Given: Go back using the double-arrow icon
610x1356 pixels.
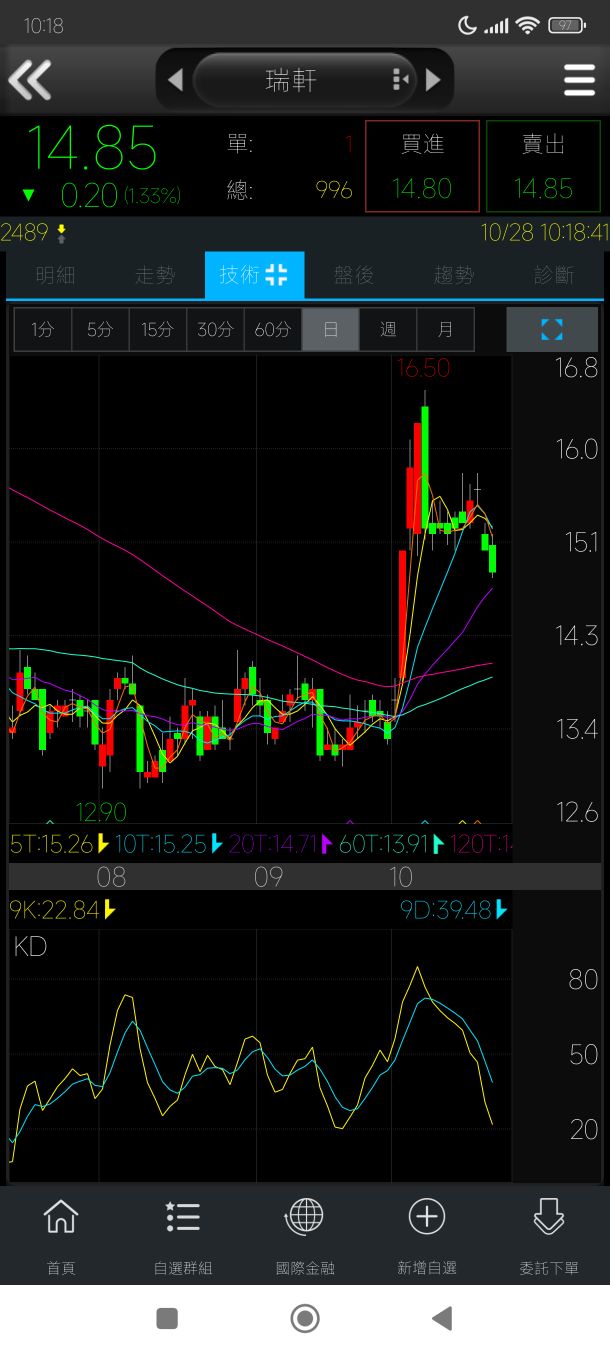Looking at the screenshot, I should (30, 80).
